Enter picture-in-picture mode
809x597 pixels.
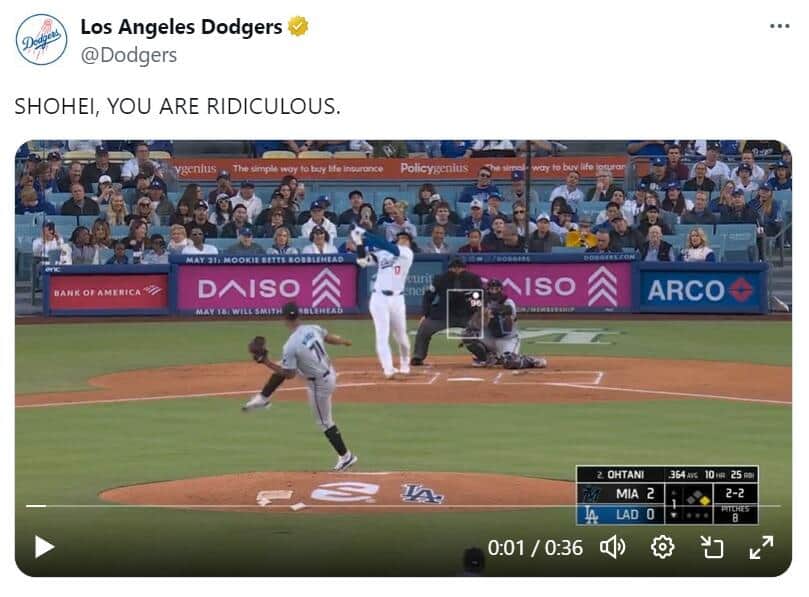pos(711,546)
